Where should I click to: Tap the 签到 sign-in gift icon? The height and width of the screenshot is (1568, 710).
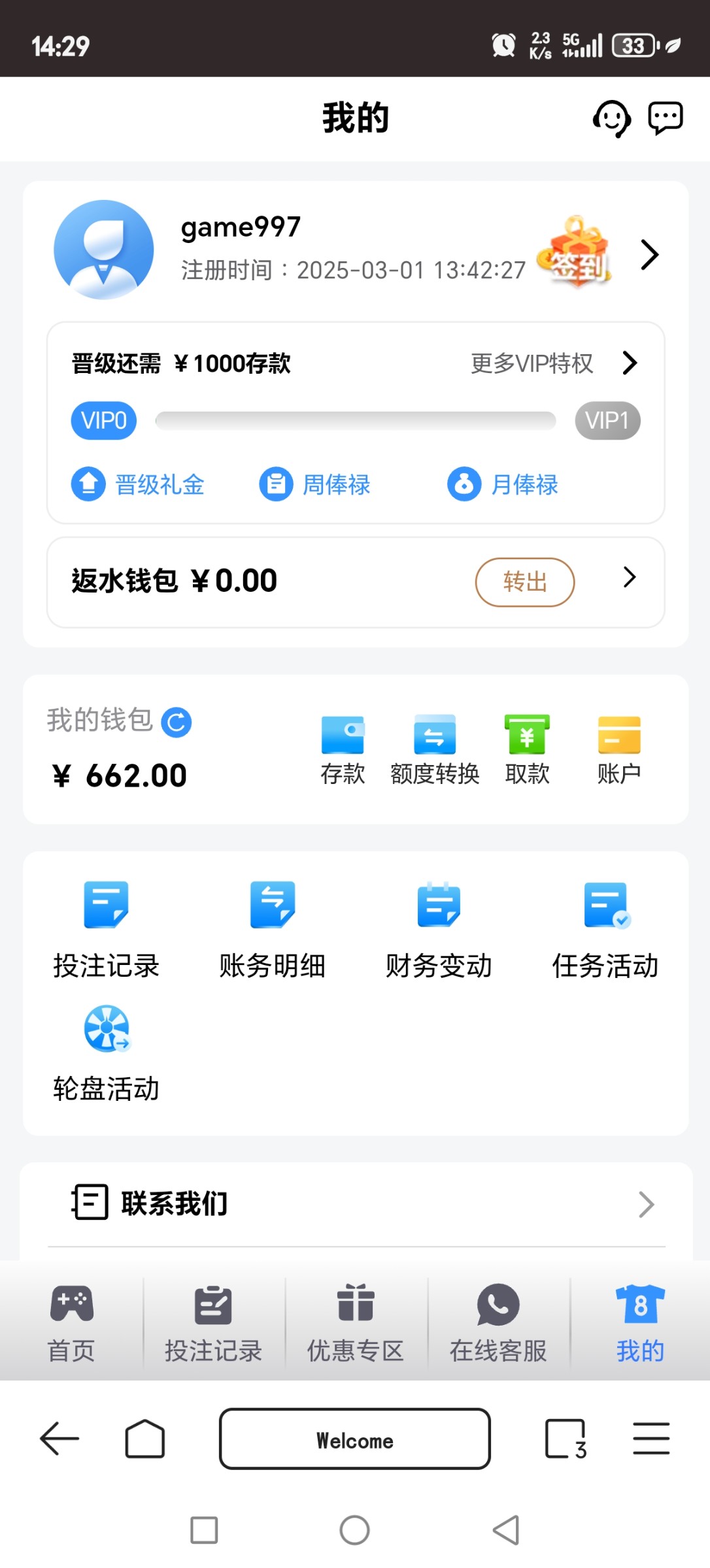point(575,253)
